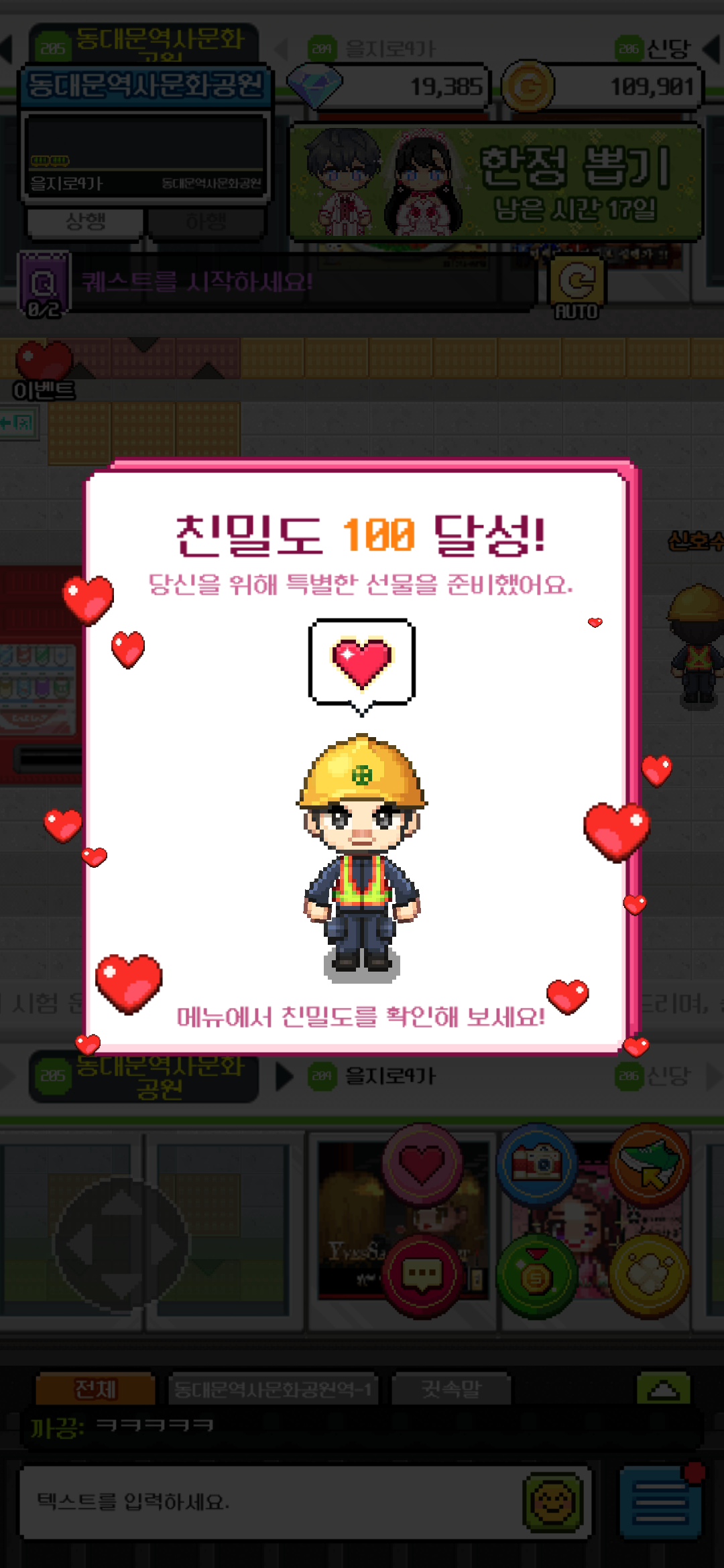This screenshot has height=1568, width=724.
Task: Open the 이벤트 heart icon
Action: point(44,370)
